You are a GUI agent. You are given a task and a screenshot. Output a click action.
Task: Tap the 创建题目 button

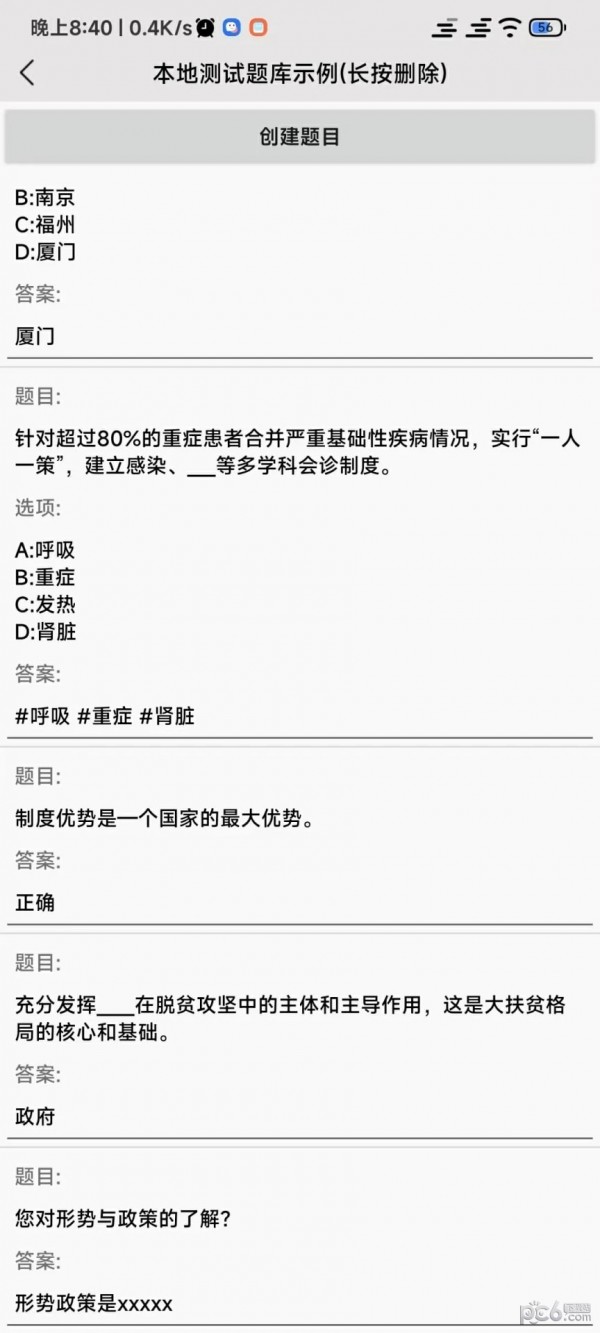(300, 136)
